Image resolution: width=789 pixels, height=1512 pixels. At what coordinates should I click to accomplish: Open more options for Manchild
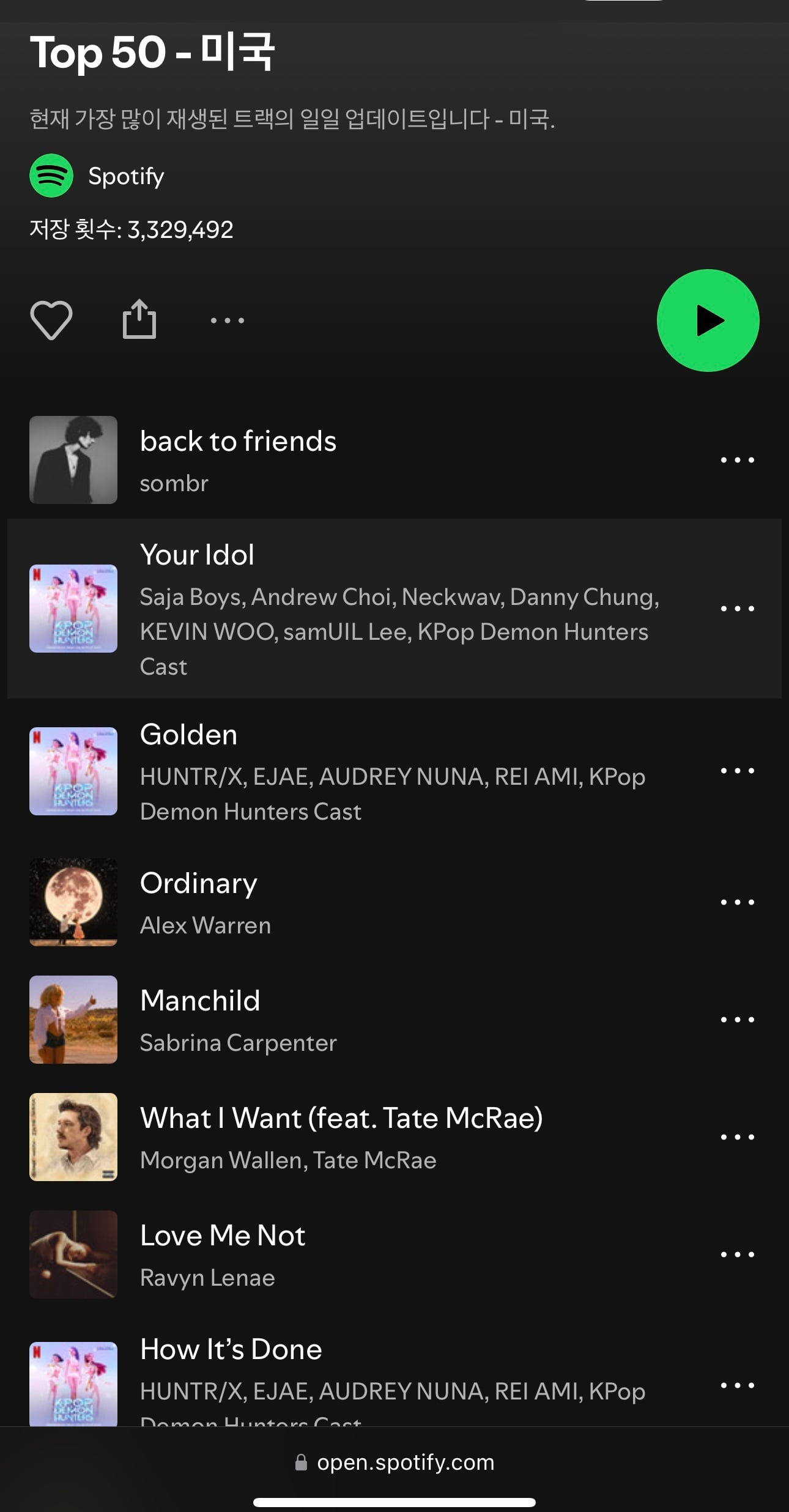738,1020
